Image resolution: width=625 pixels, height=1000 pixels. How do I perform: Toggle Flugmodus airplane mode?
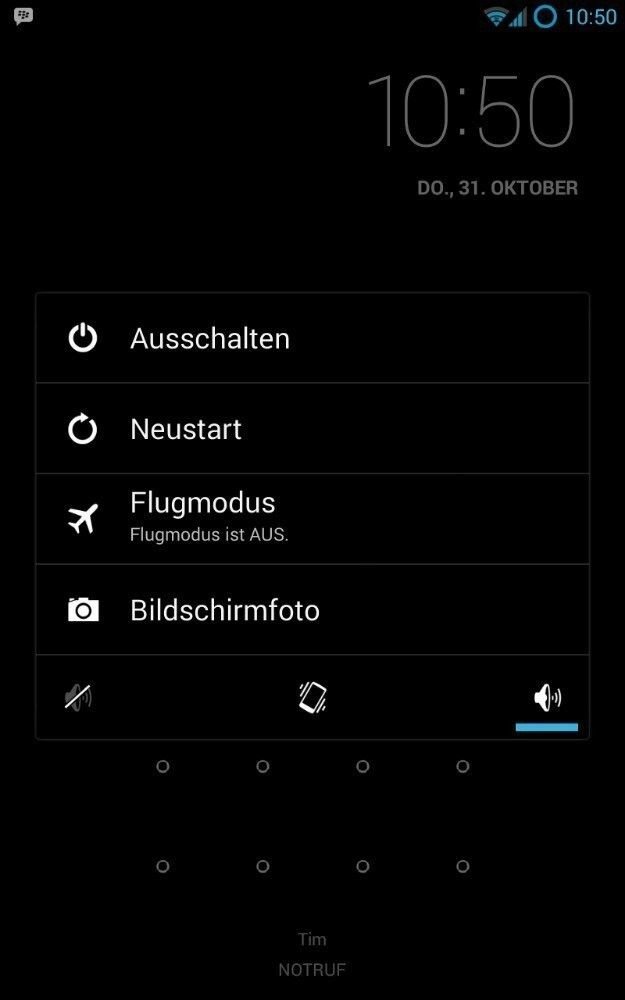[312, 519]
